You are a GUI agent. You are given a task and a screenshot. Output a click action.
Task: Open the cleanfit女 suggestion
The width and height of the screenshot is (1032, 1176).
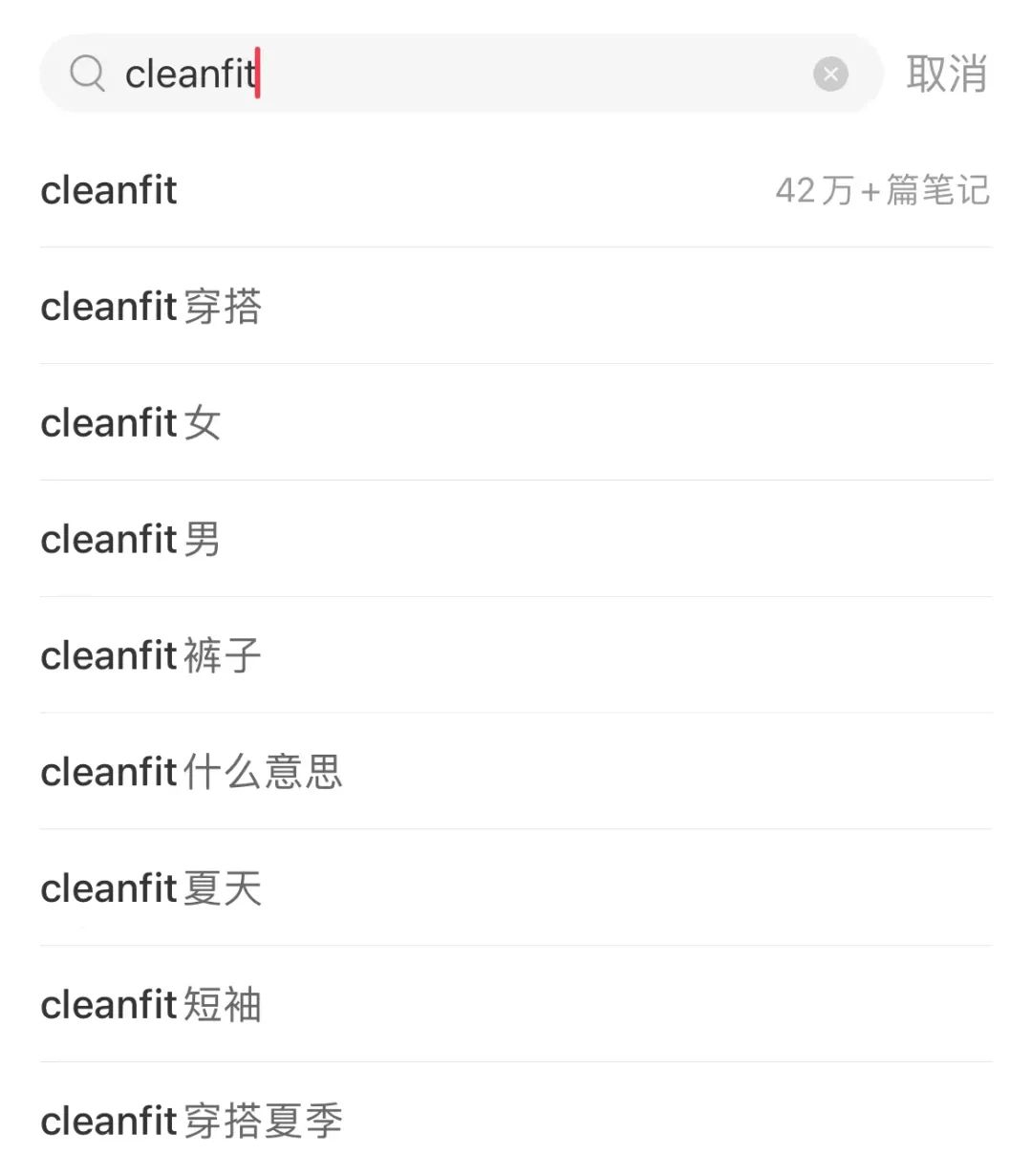point(516,423)
